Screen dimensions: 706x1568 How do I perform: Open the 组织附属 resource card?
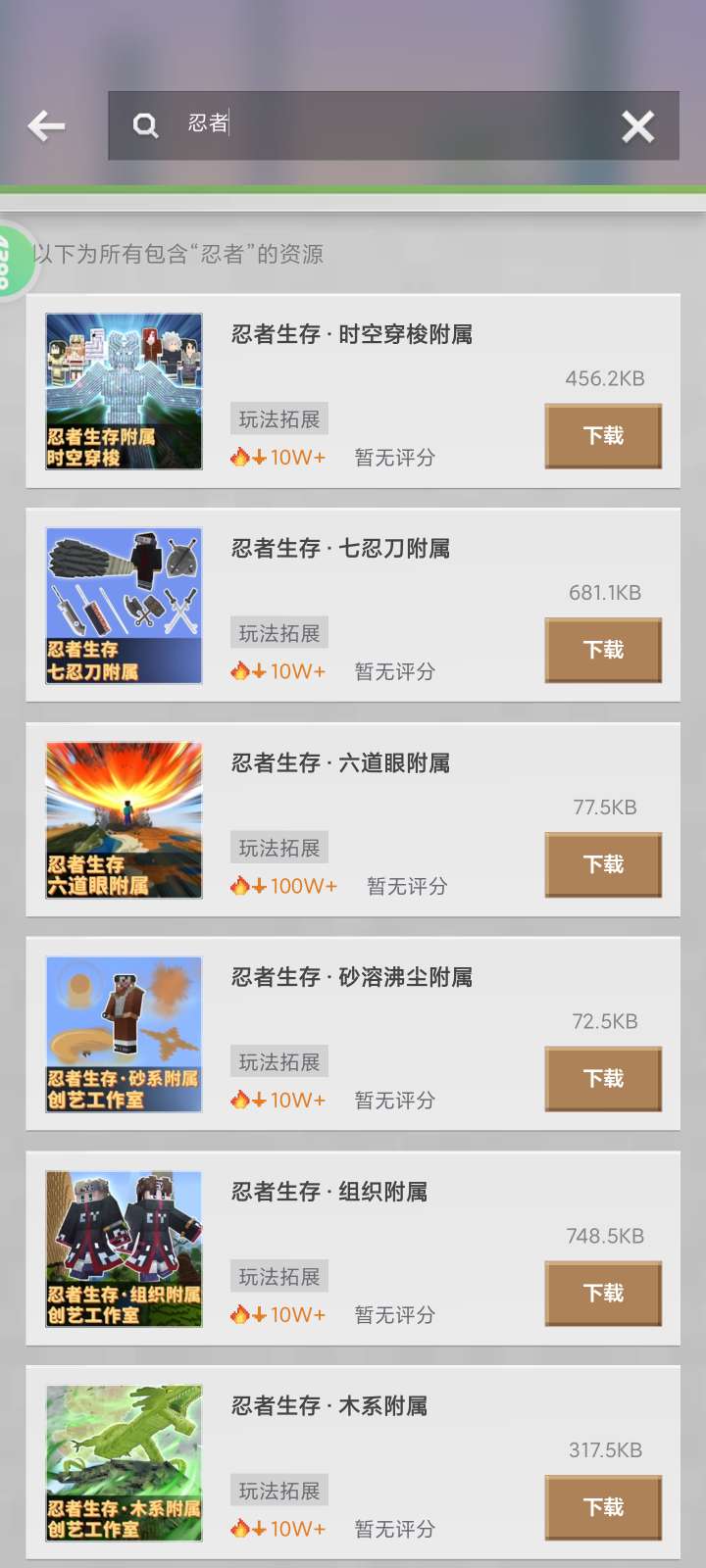pos(353,1249)
